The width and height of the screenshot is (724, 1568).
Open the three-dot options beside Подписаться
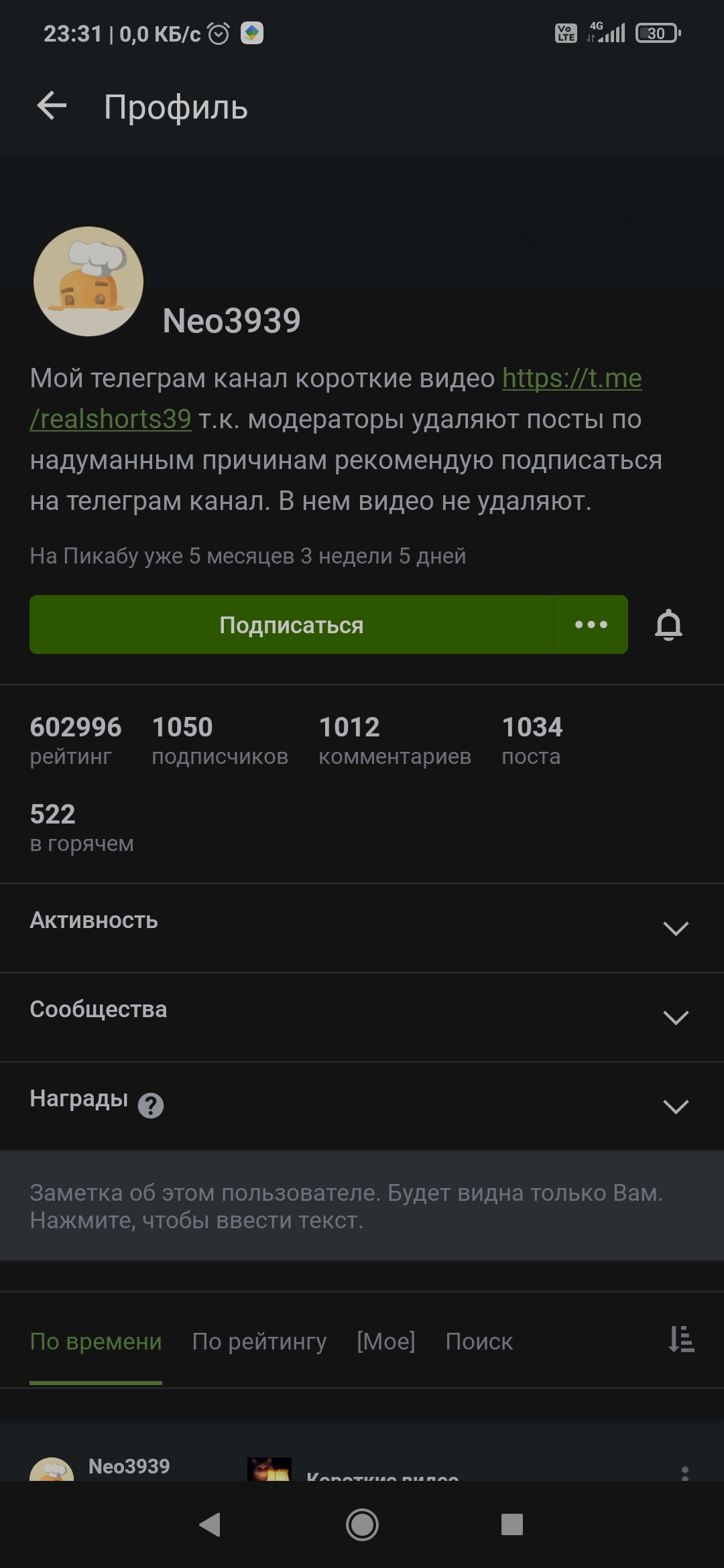(591, 625)
